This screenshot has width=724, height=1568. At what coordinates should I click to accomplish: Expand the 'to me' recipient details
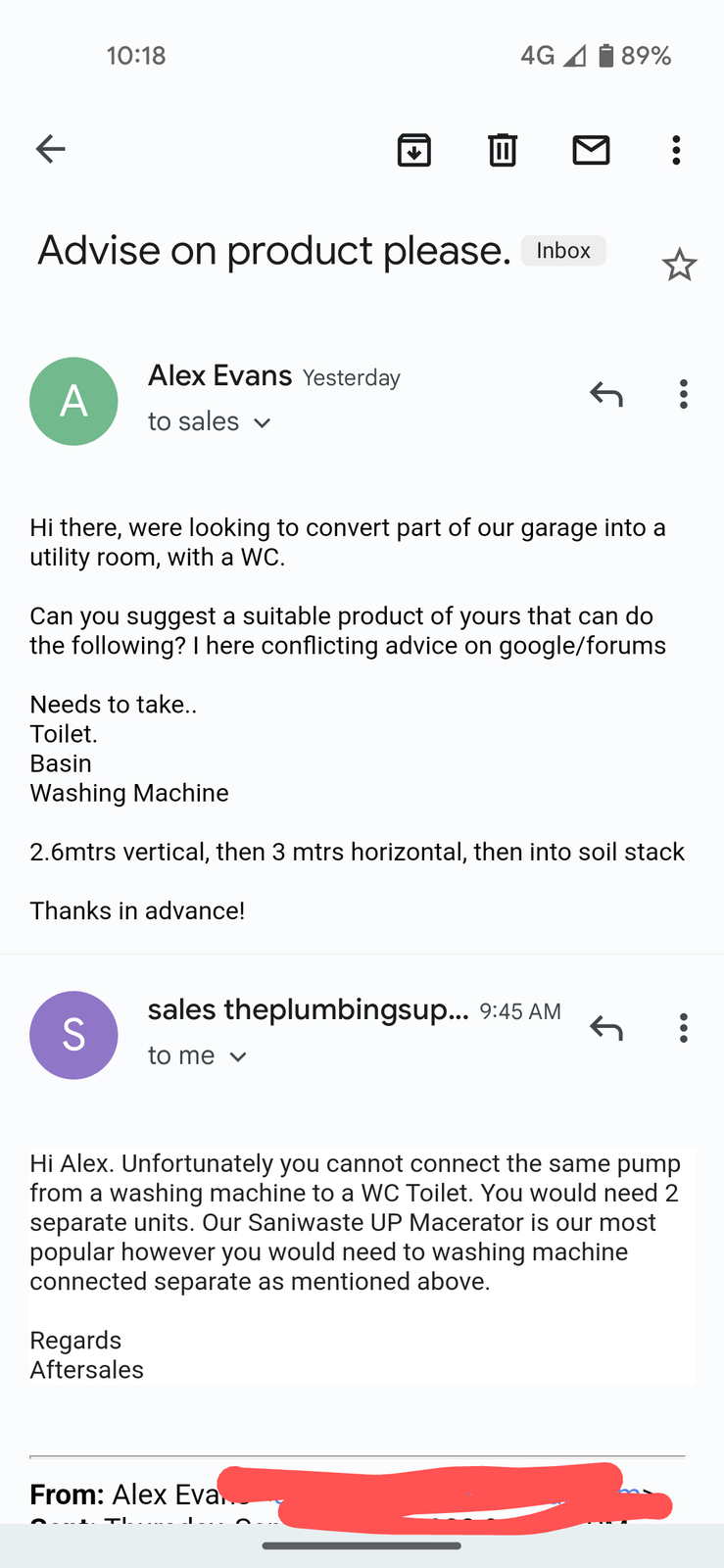coord(237,1056)
